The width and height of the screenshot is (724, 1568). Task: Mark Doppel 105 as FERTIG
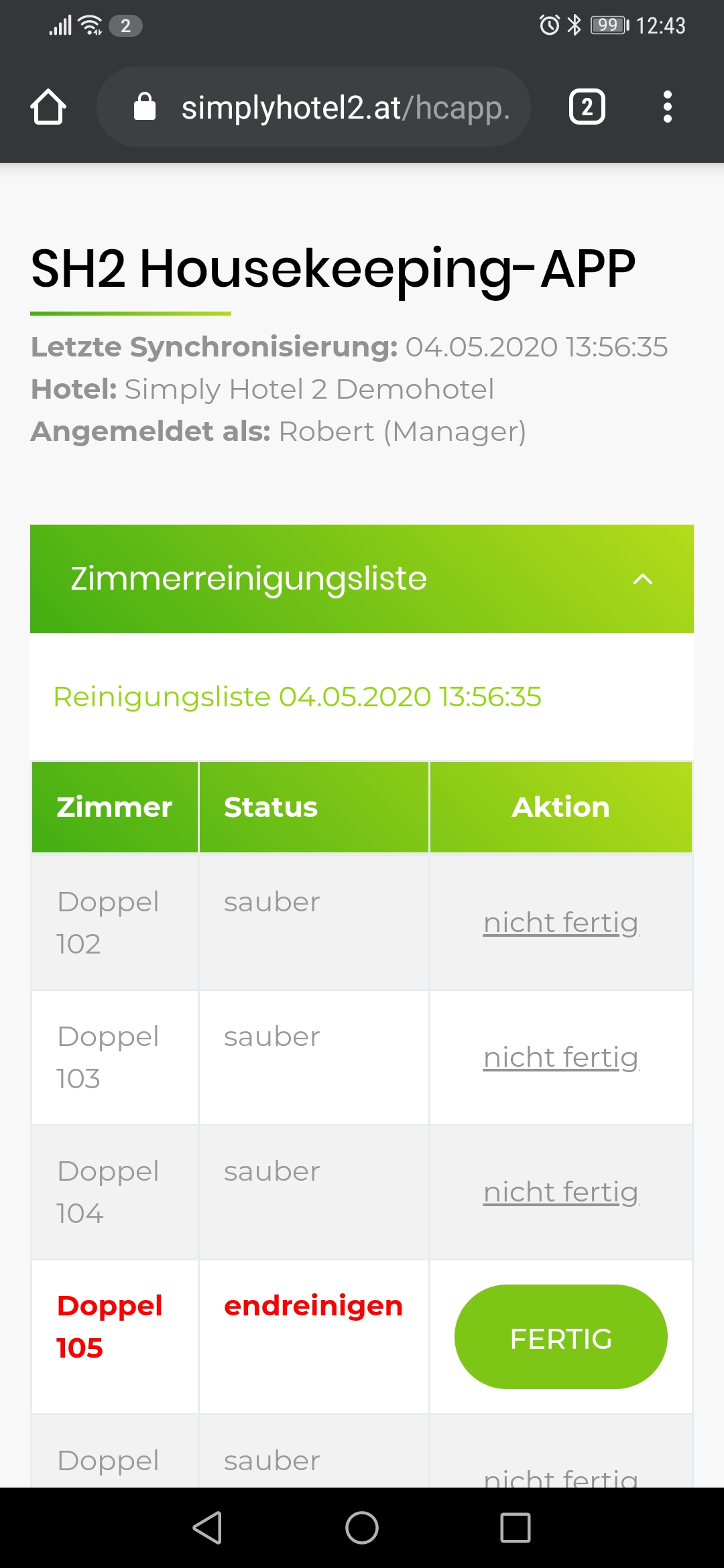(x=561, y=1337)
